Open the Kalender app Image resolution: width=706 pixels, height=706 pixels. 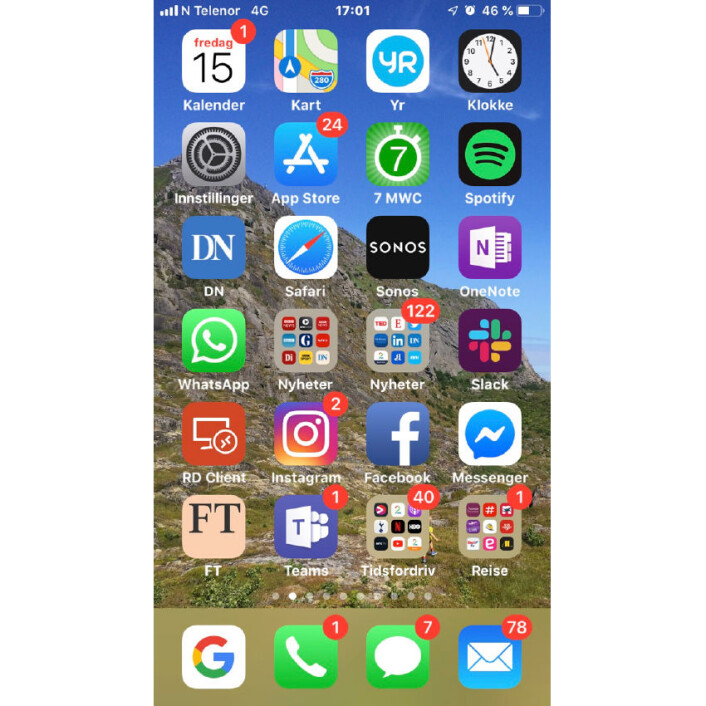pyautogui.click(x=213, y=61)
